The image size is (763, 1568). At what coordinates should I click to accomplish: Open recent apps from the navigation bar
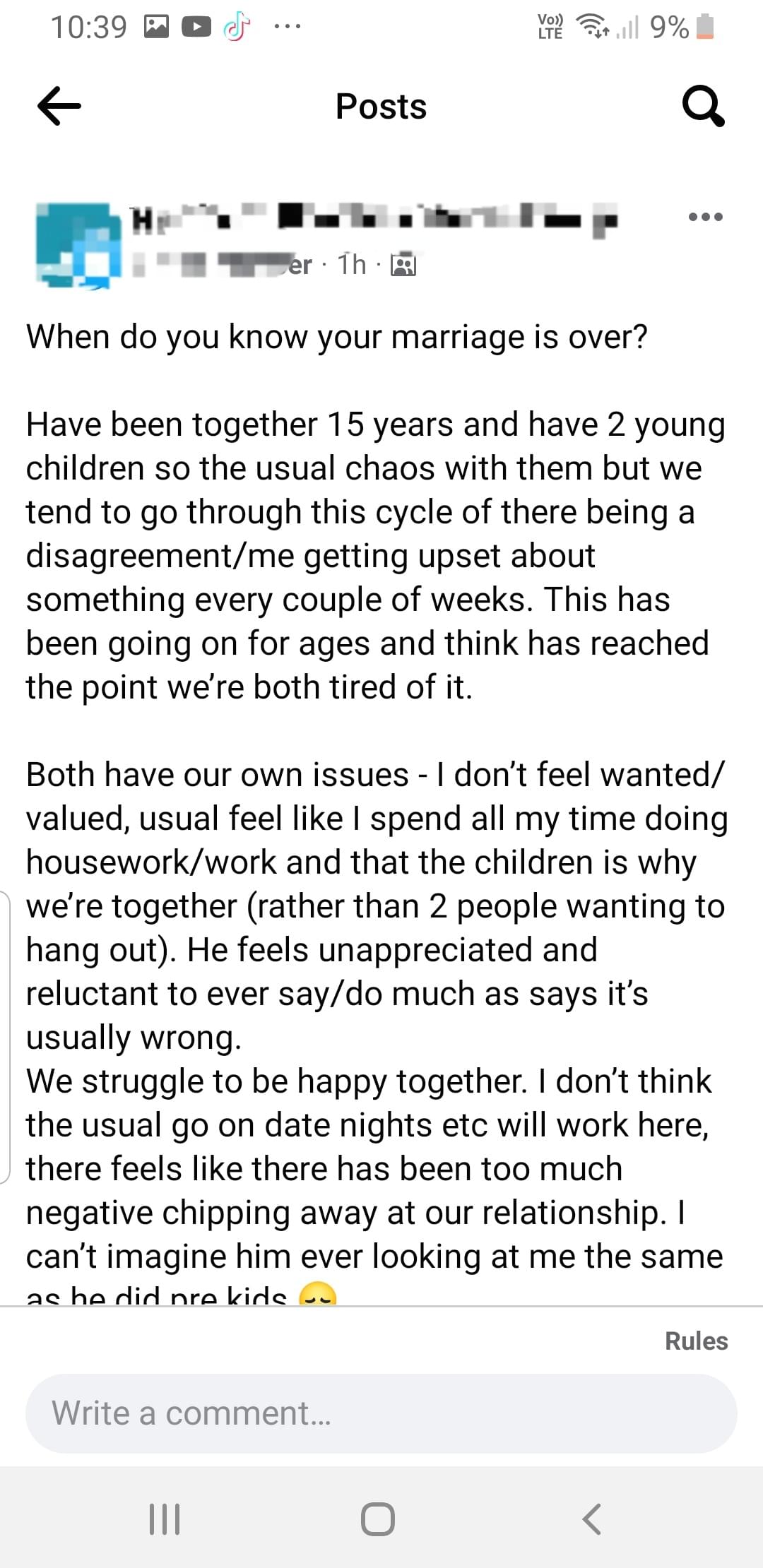pyautogui.click(x=165, y=1519)
